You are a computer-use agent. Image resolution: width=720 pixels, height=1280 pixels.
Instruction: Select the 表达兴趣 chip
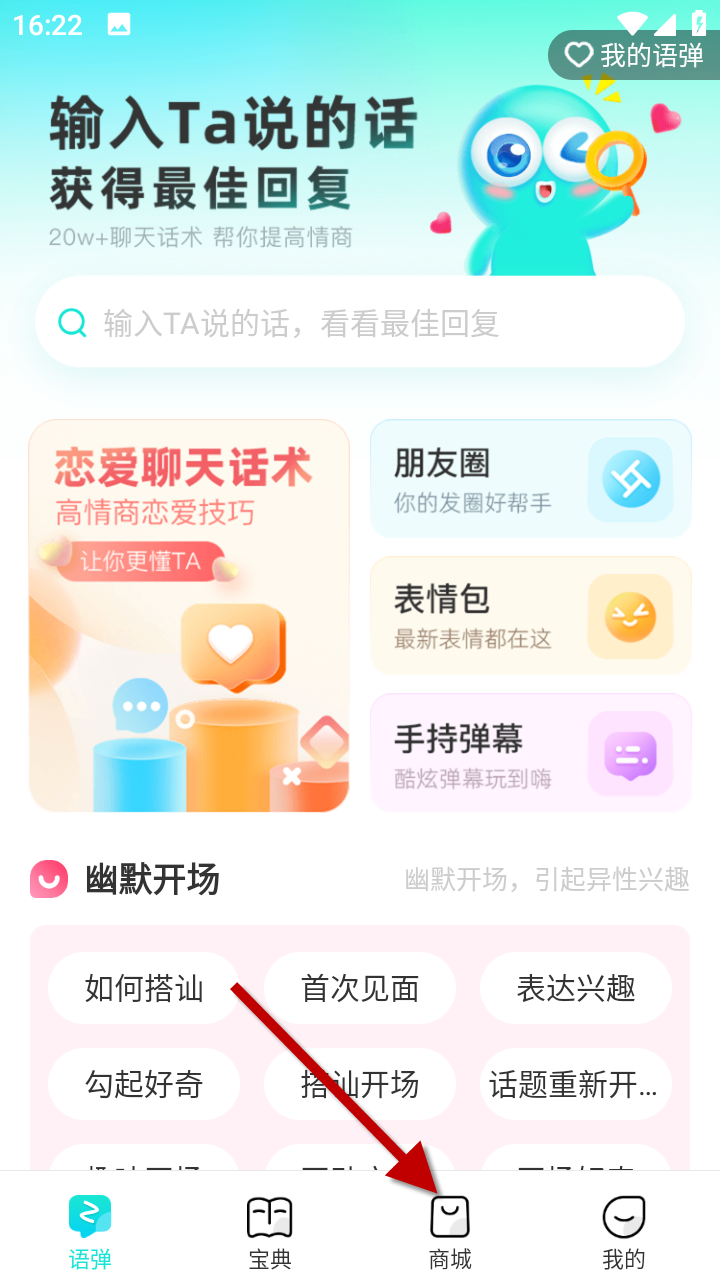575,988
